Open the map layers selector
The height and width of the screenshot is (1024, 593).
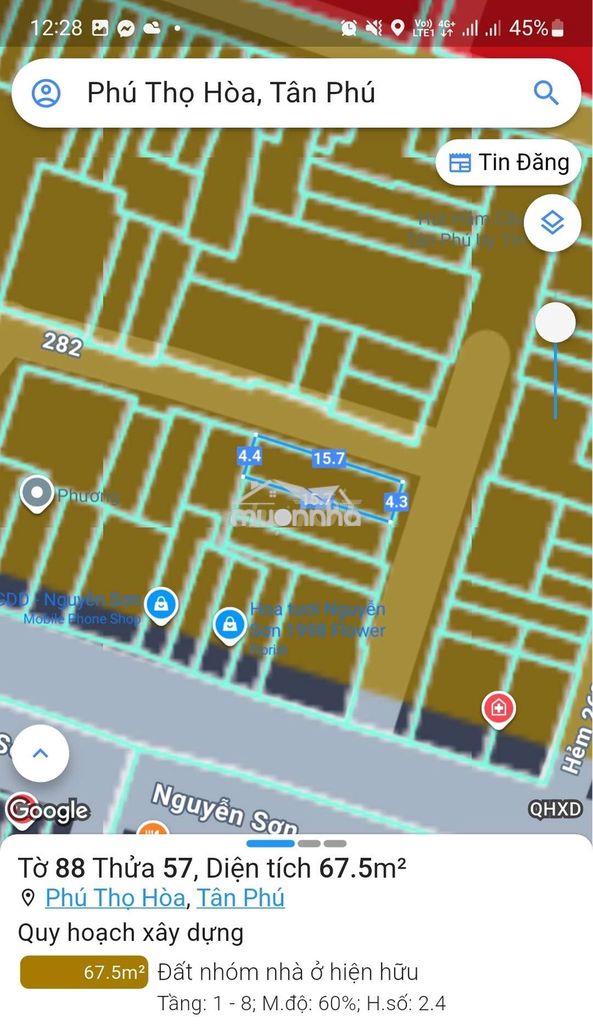[553, 223]
